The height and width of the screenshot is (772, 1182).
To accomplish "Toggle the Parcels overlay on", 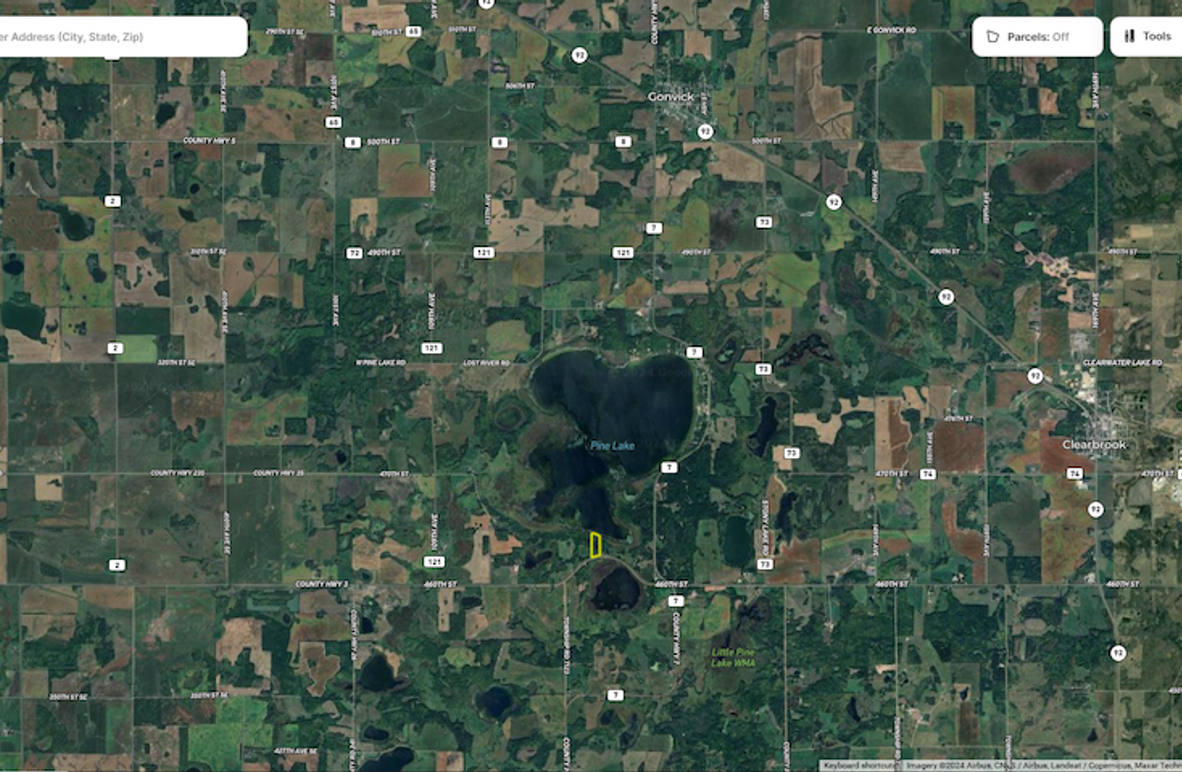I will (x=1037, y=37).
